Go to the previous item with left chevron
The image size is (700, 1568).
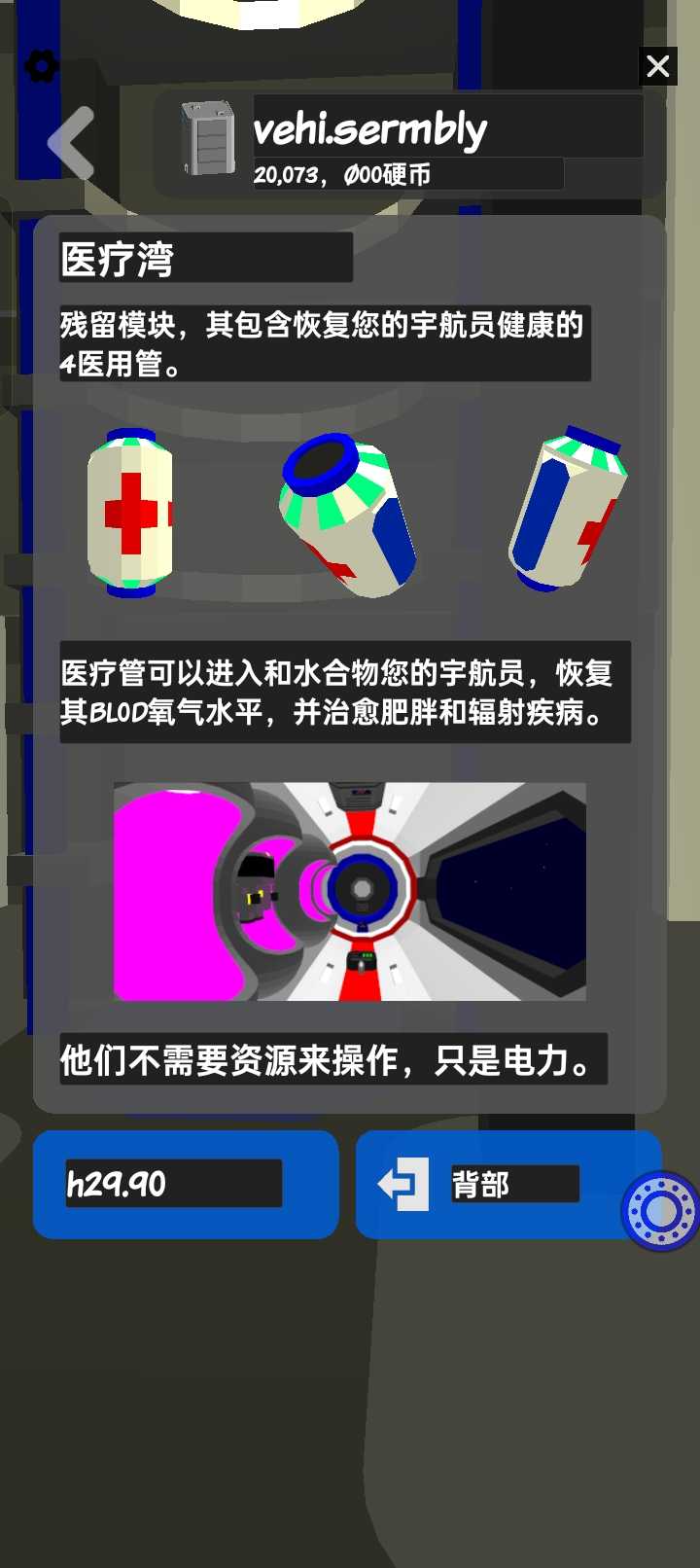73,144
